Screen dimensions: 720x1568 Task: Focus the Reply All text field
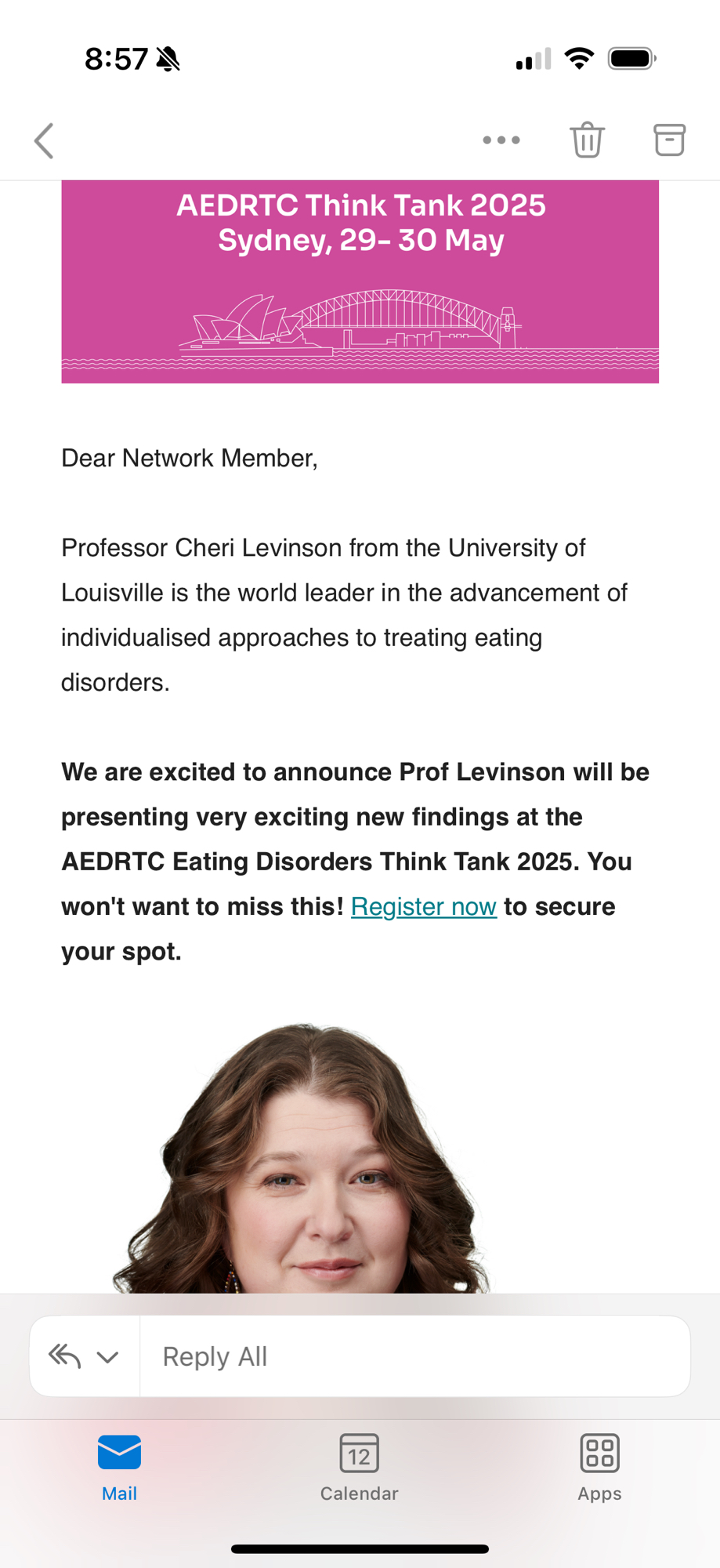pyautogui.click(x=415, y=1356)
